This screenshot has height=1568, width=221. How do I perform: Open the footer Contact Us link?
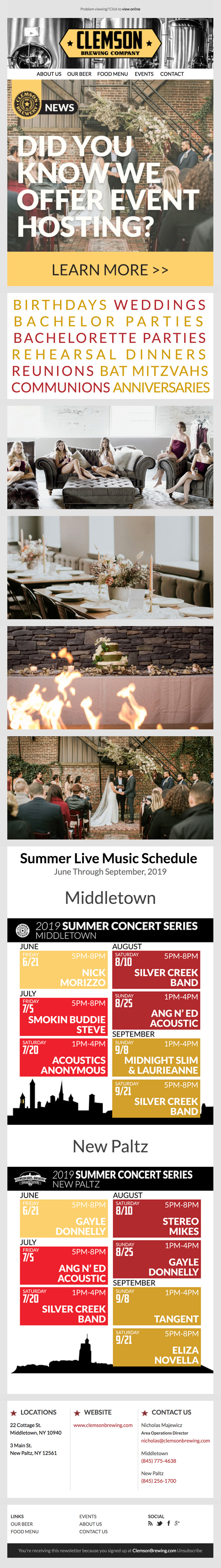tap(93, 1531)
